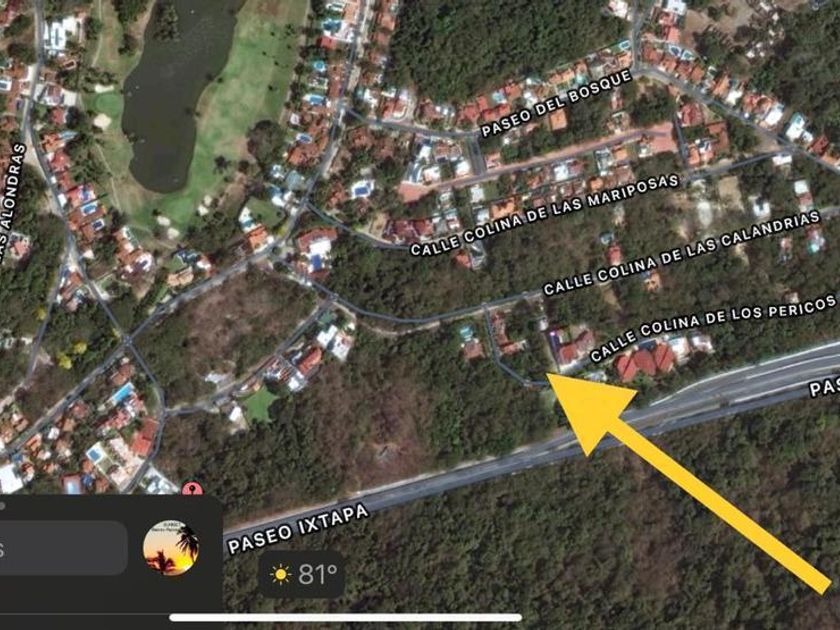Tap the Maps search field
This screenshot has width=840, height=630.
pyautogui.click(x=62, y=548)
